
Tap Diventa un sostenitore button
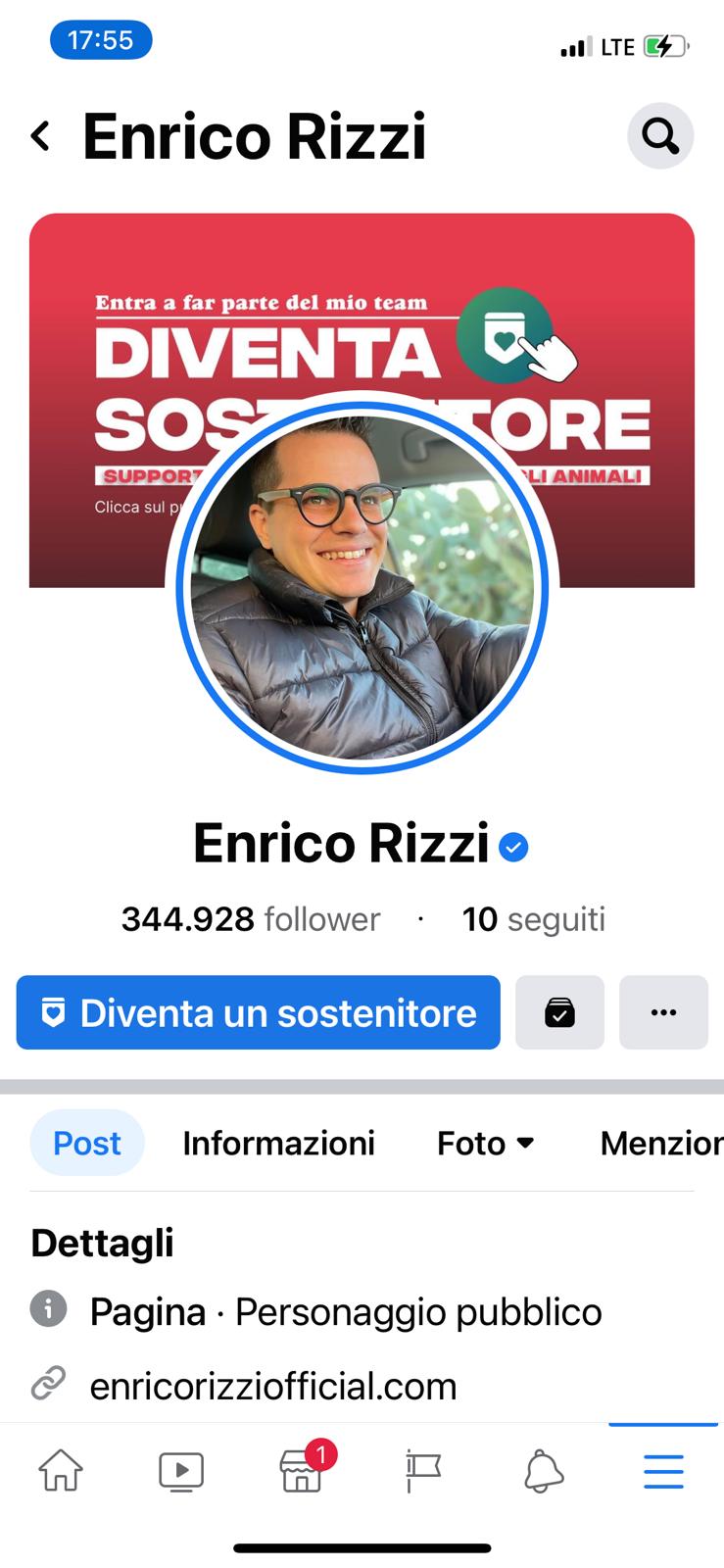coord(259,1012)
